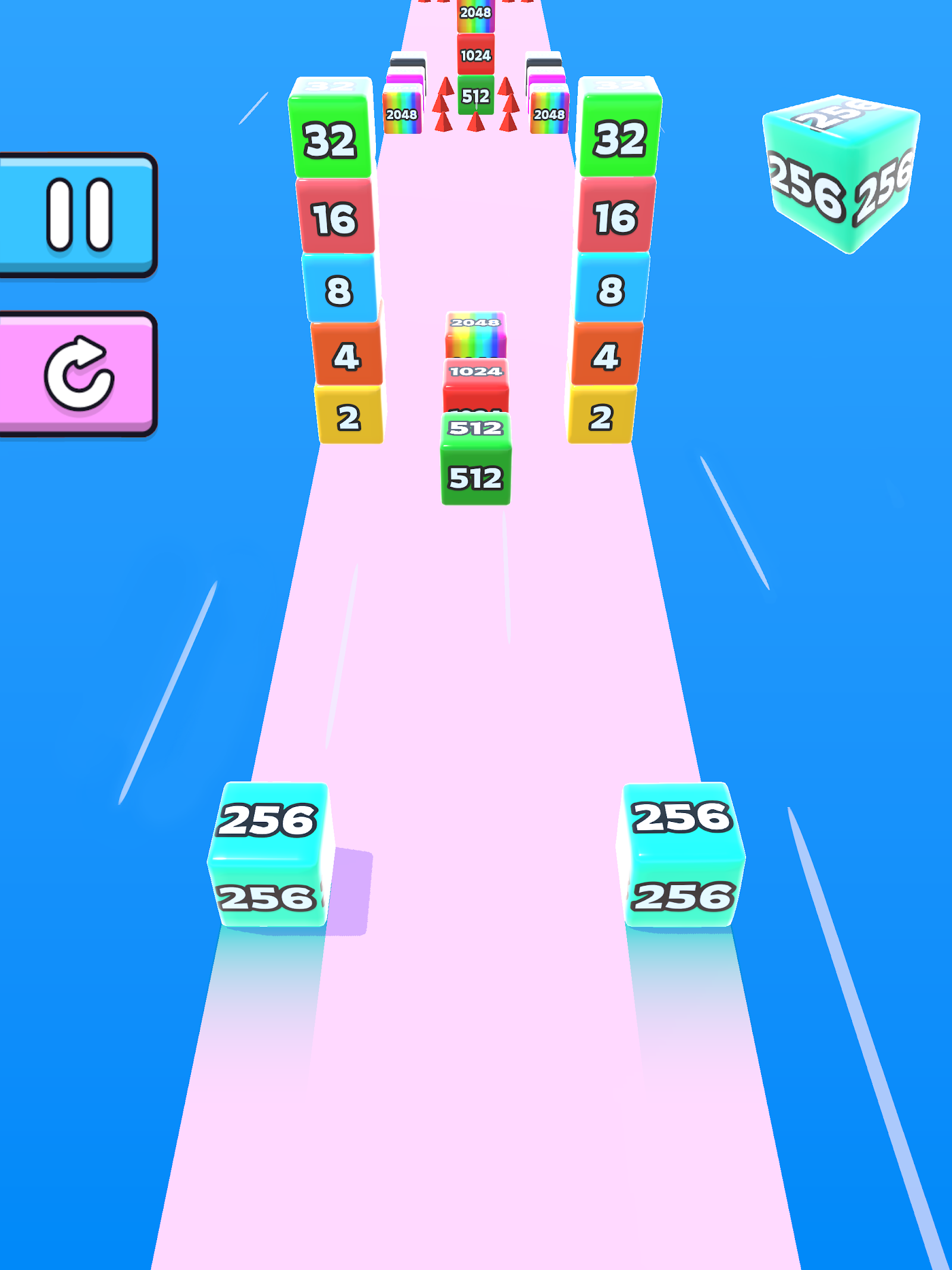The image size is (952, 1270).
Task: Restart the level with the pink button
Action: tap(77, 374)
